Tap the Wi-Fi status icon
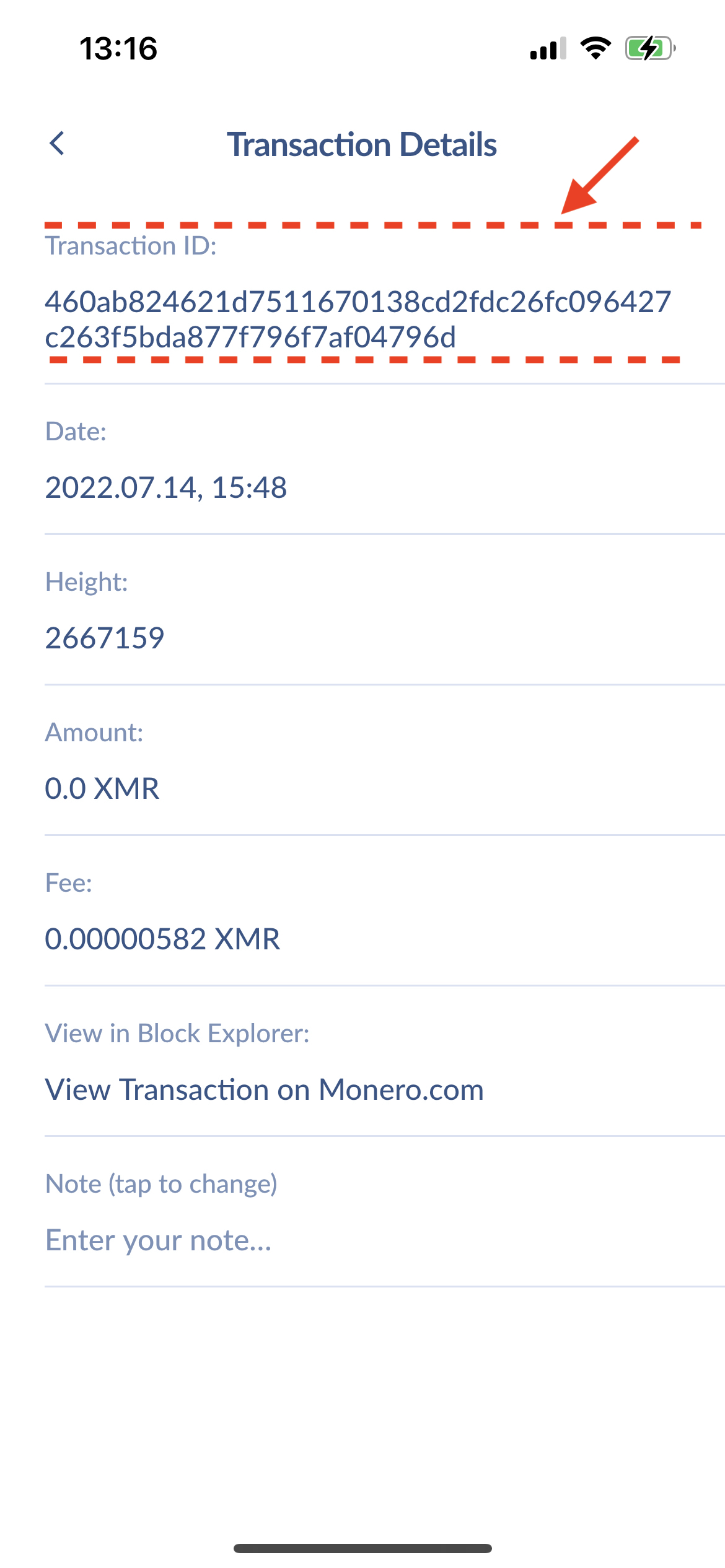The width and height of the screenshot is (725, 1568). click(x=596, y=50)
